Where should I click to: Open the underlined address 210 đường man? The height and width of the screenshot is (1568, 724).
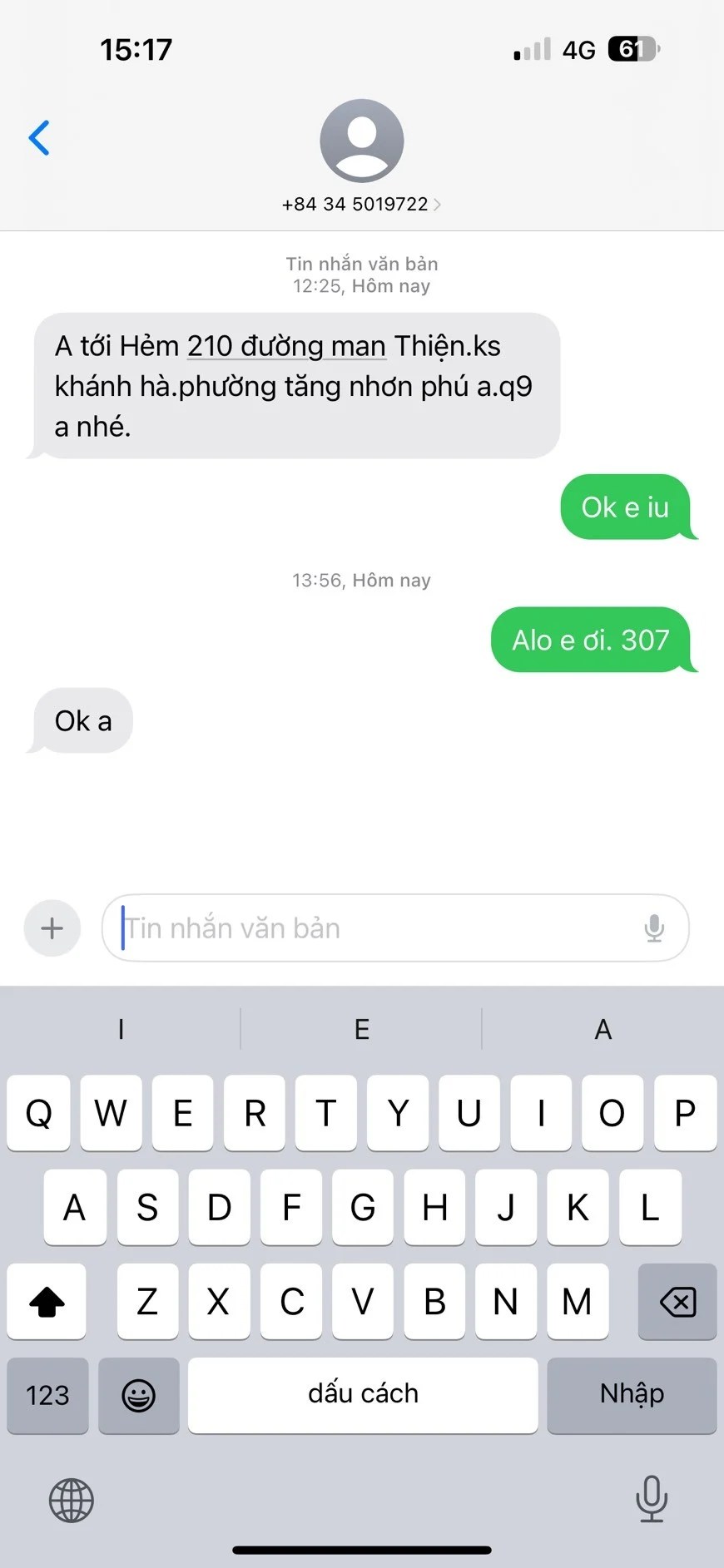[286, 346]
